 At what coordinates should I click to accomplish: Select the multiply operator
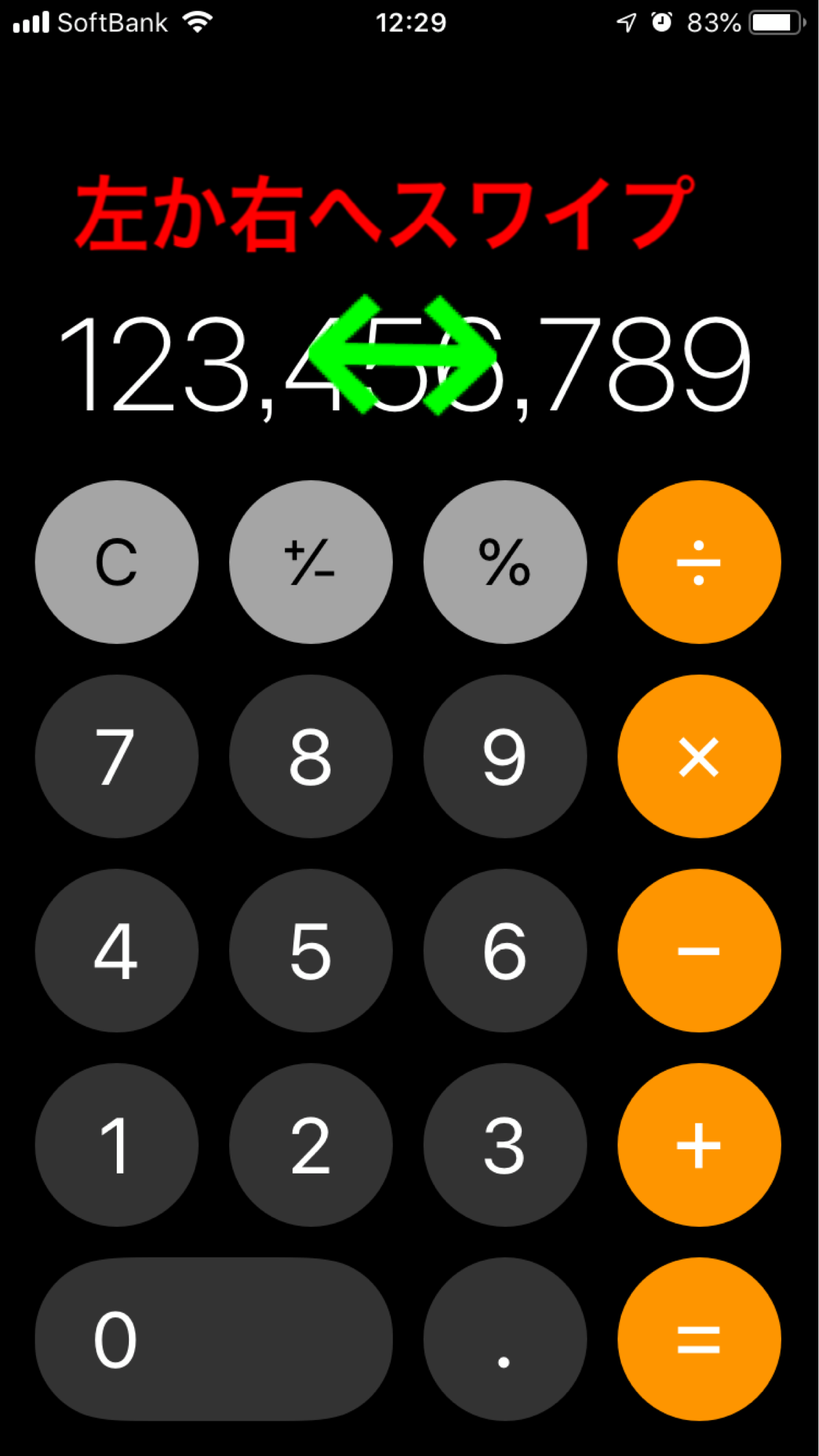pos(699,756)
